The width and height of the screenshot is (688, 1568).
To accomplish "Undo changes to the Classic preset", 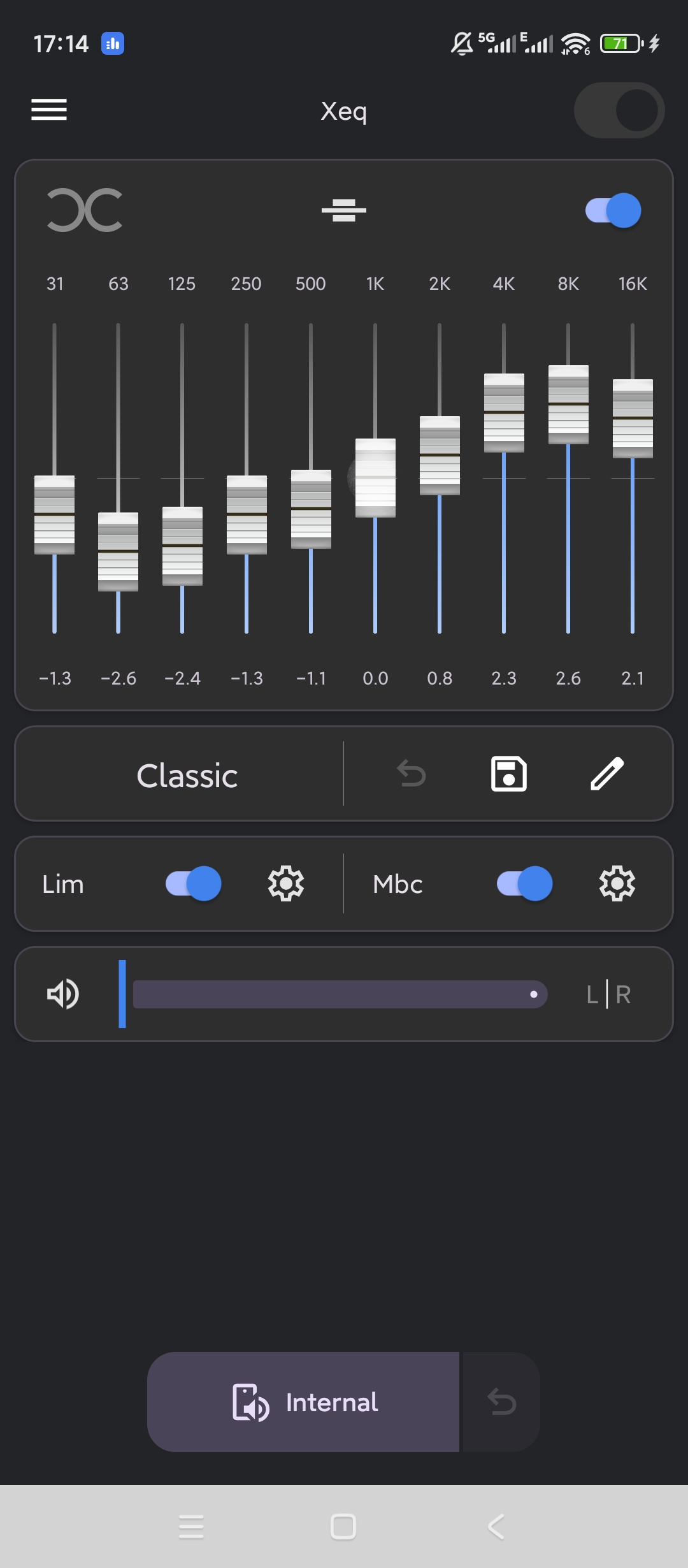I will 411,773.
